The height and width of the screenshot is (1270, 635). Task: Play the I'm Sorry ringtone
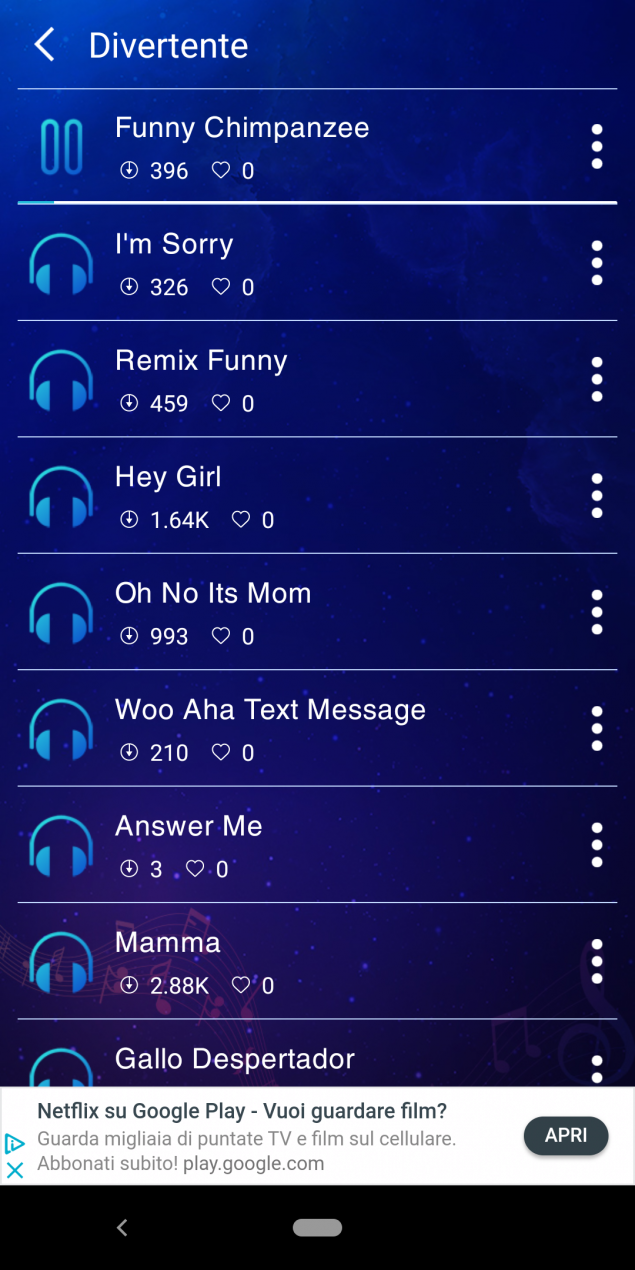click(x=61, y=263)
